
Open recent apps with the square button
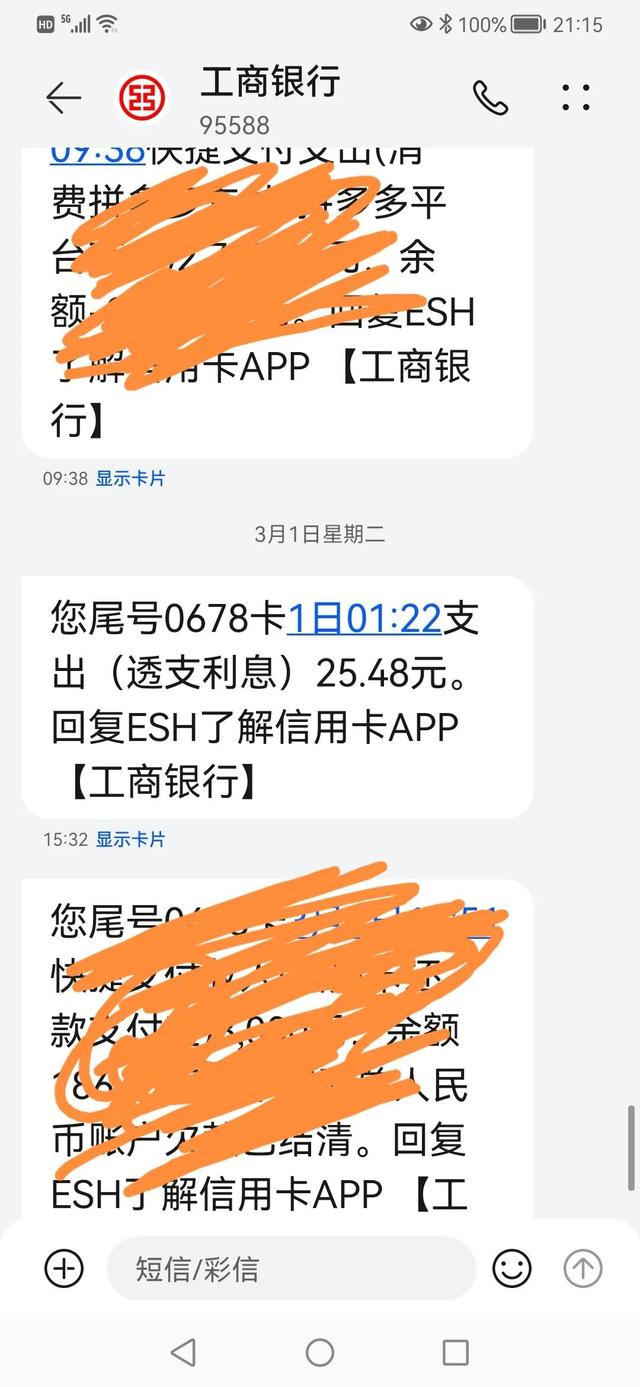point(455,1353)
